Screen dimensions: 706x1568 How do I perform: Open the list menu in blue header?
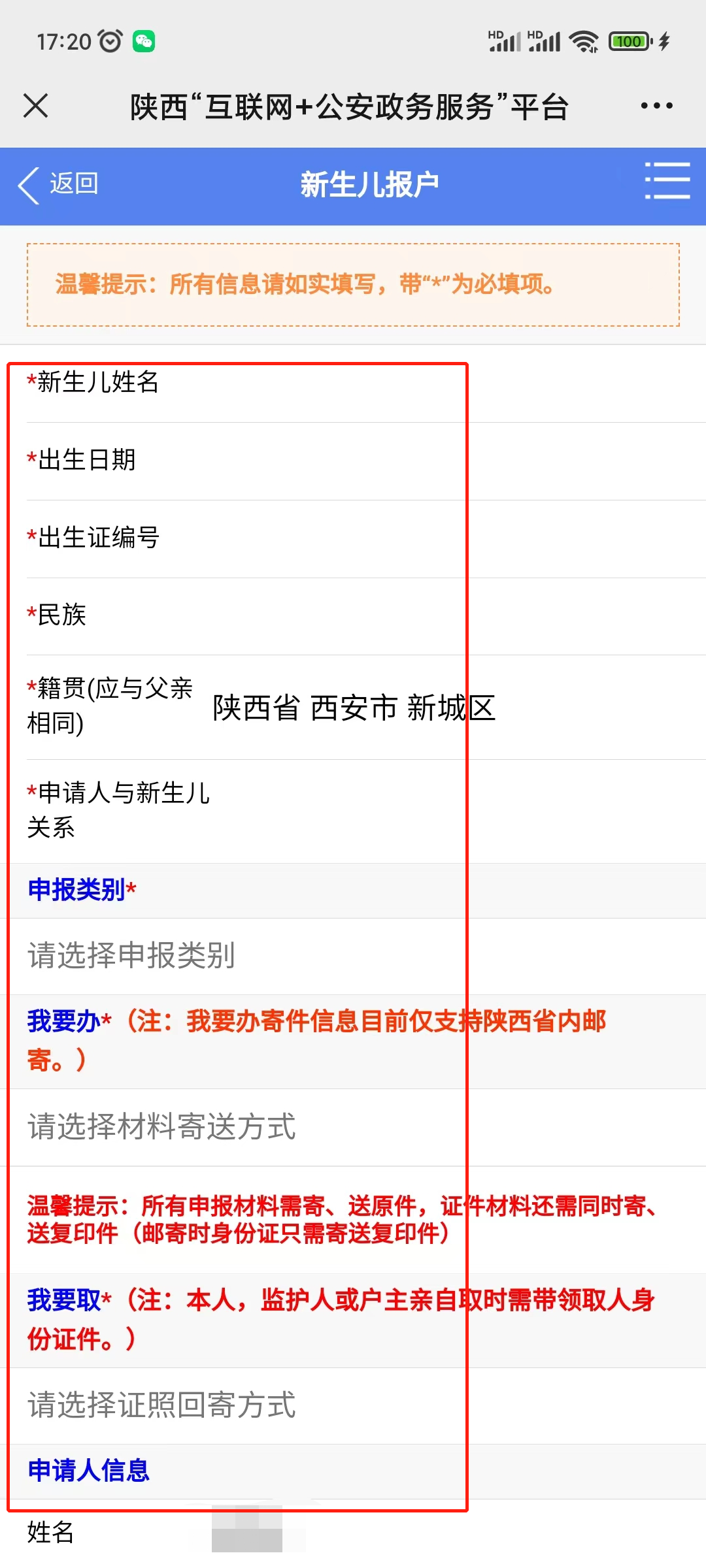(667, 181)
